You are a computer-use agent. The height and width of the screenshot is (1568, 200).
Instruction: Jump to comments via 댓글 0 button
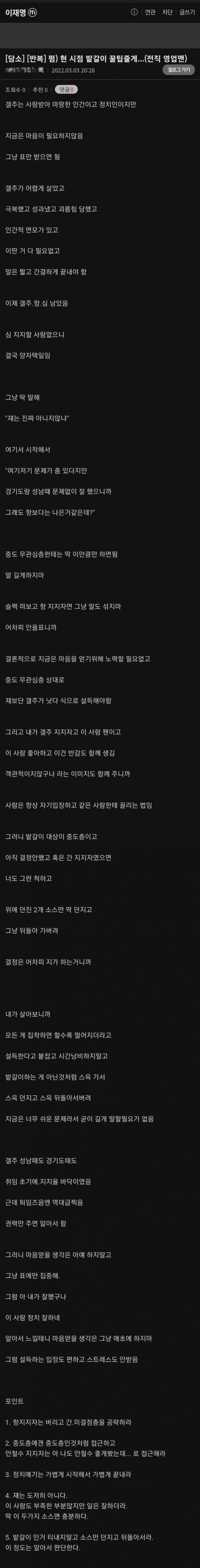(67, 89)
